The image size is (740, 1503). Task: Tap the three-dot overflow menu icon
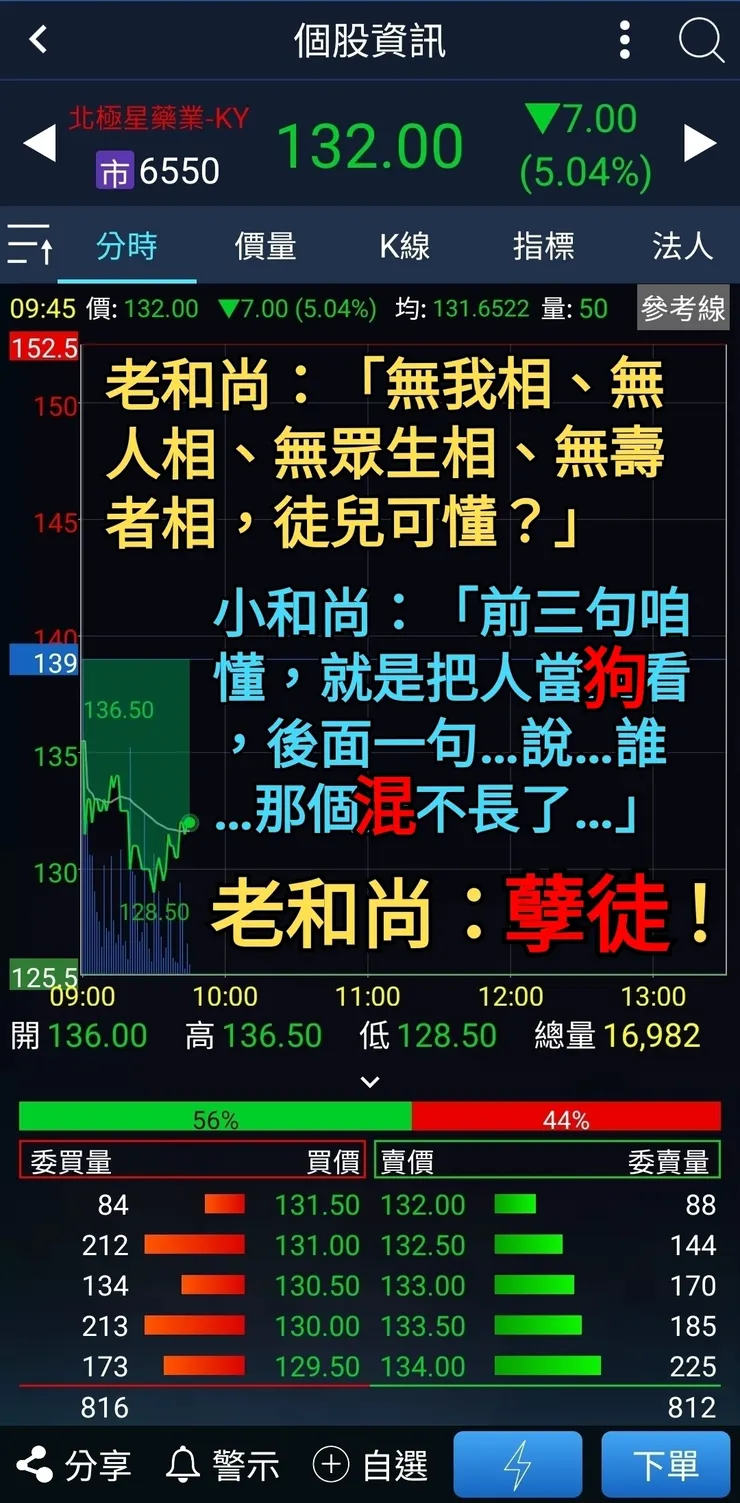[x=623, y=40]
